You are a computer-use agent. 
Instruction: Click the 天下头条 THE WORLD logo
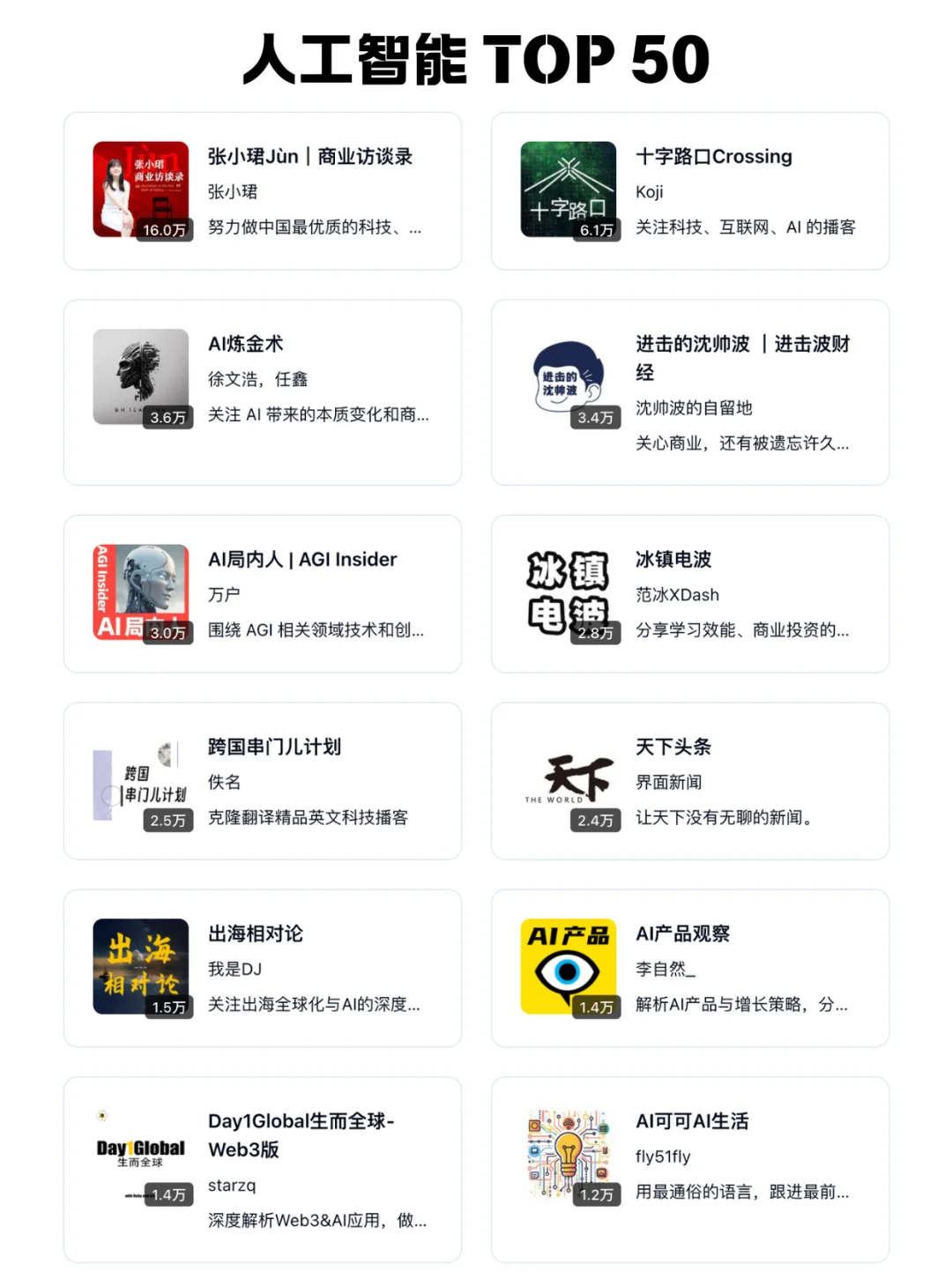(x=568, y=779)
